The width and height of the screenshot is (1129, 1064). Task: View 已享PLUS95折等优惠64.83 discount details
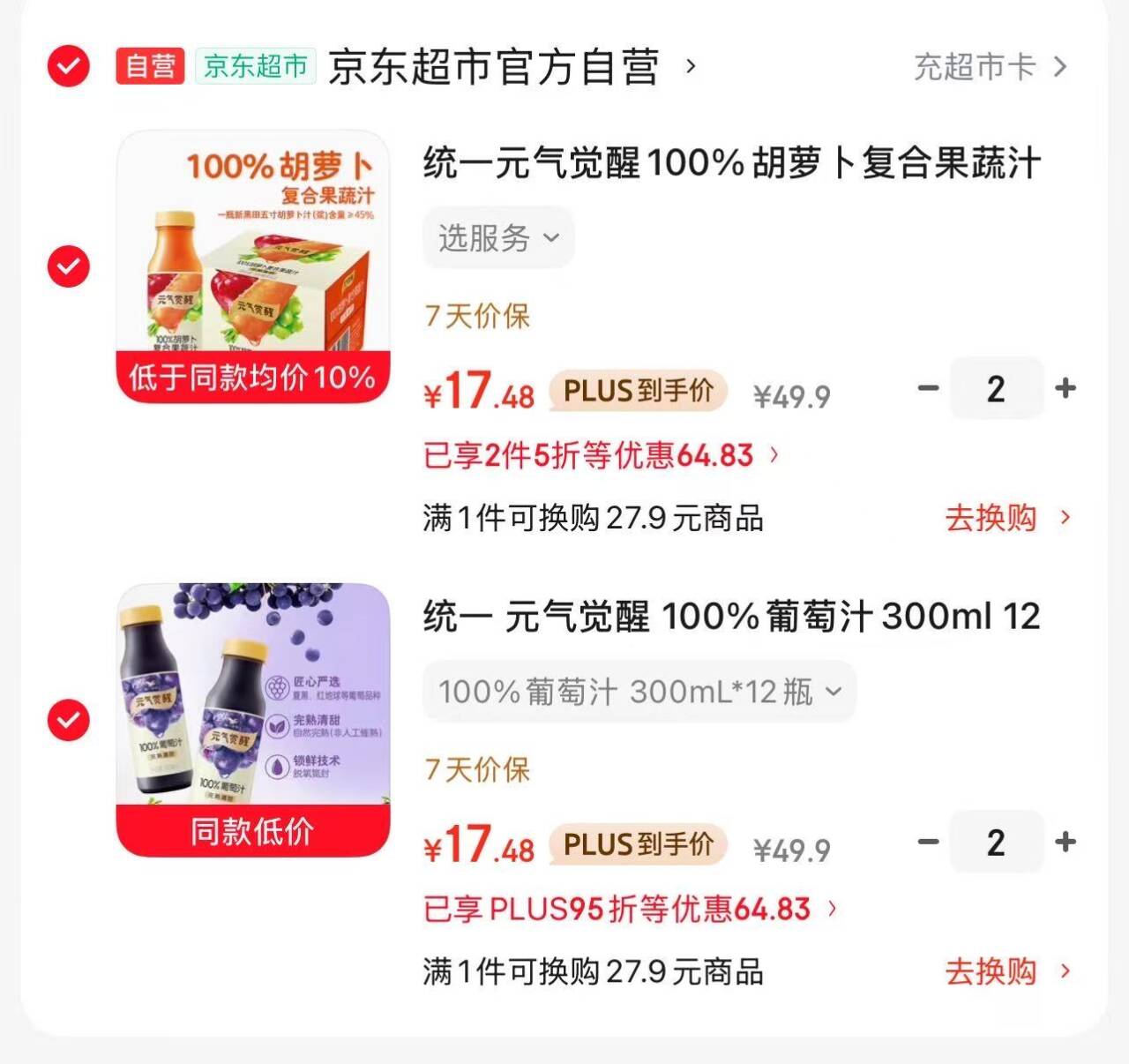coord(628,909)
